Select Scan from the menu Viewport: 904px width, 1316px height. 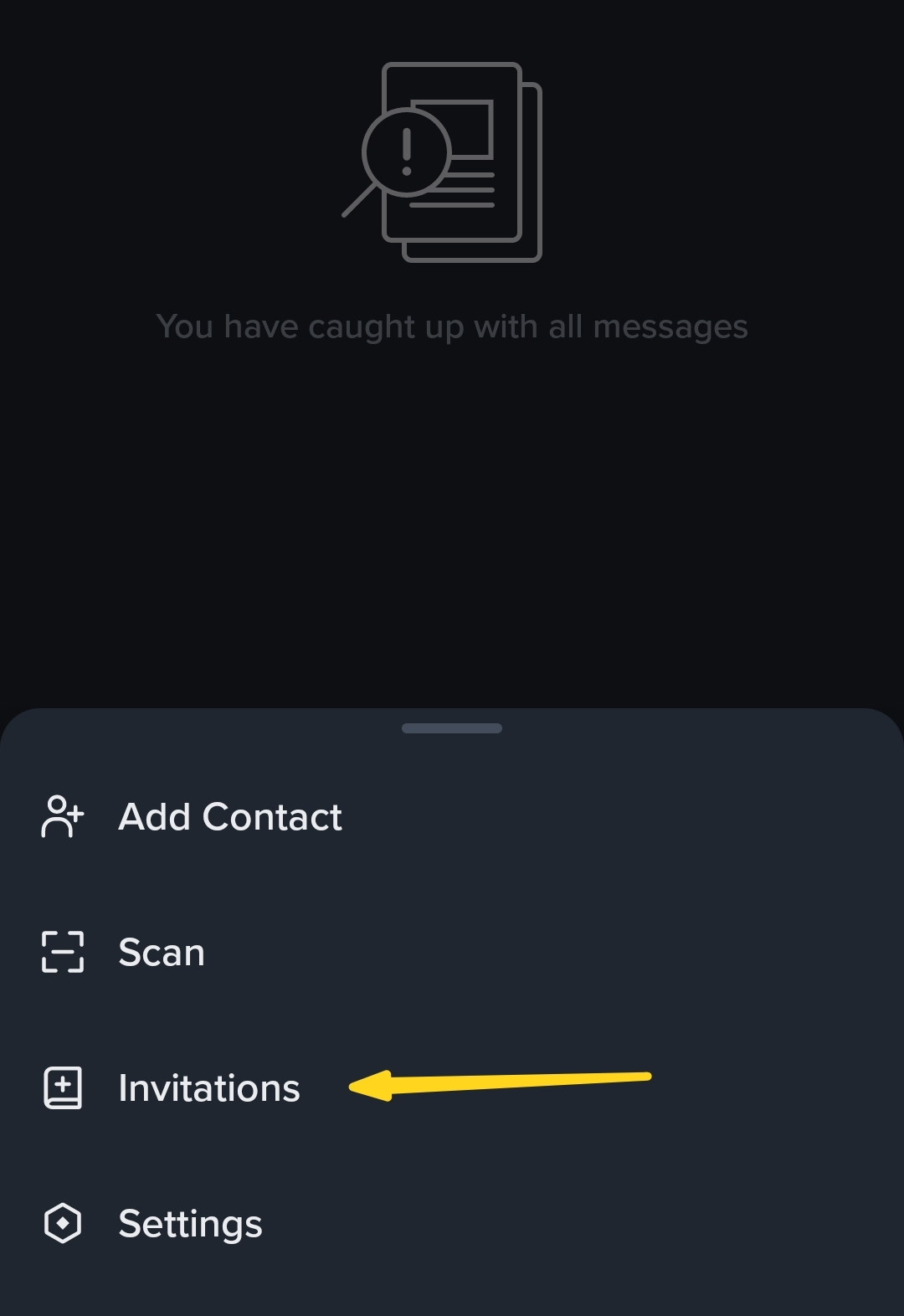pos(161,953)
